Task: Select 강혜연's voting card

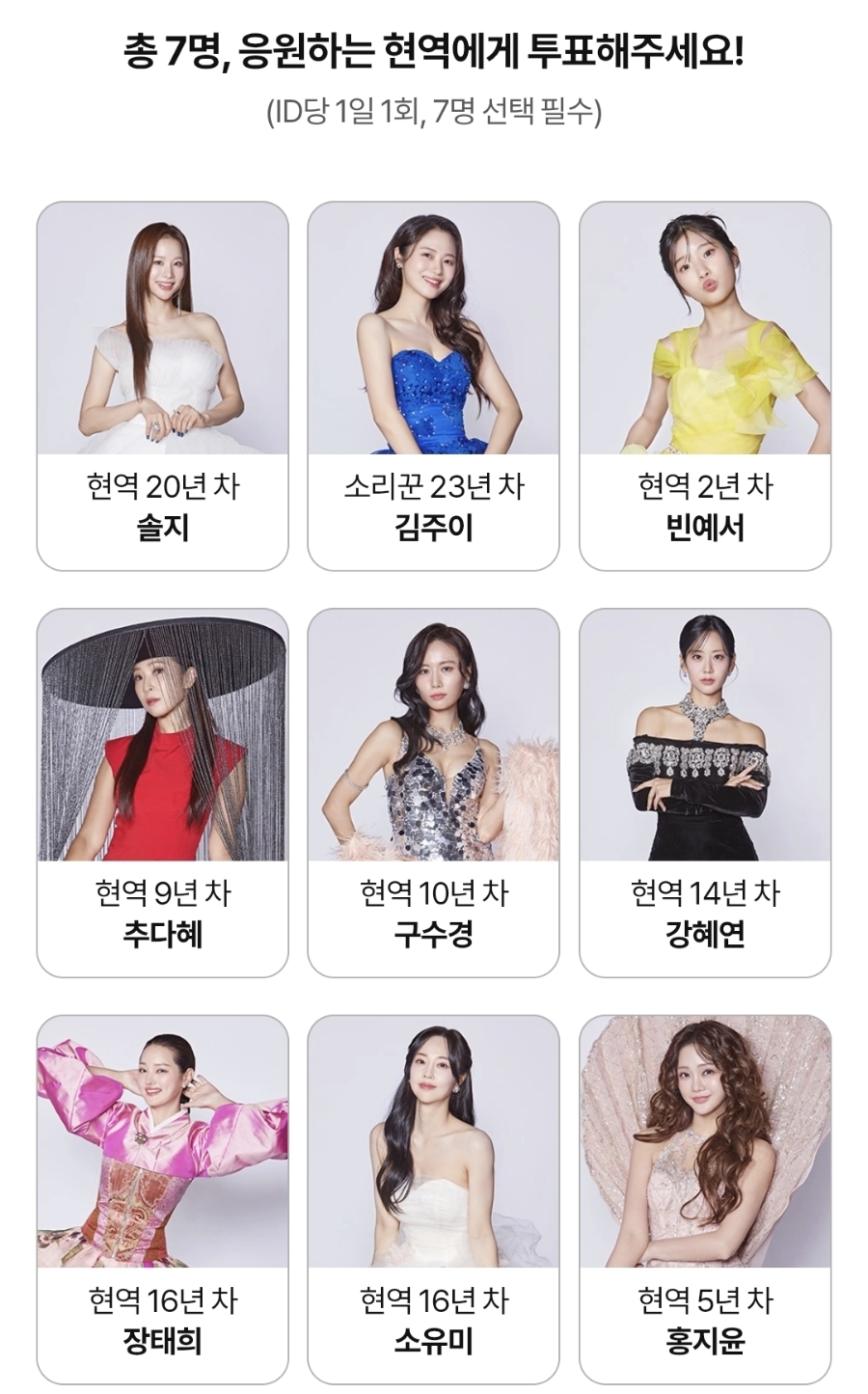Action: [704, 793]
